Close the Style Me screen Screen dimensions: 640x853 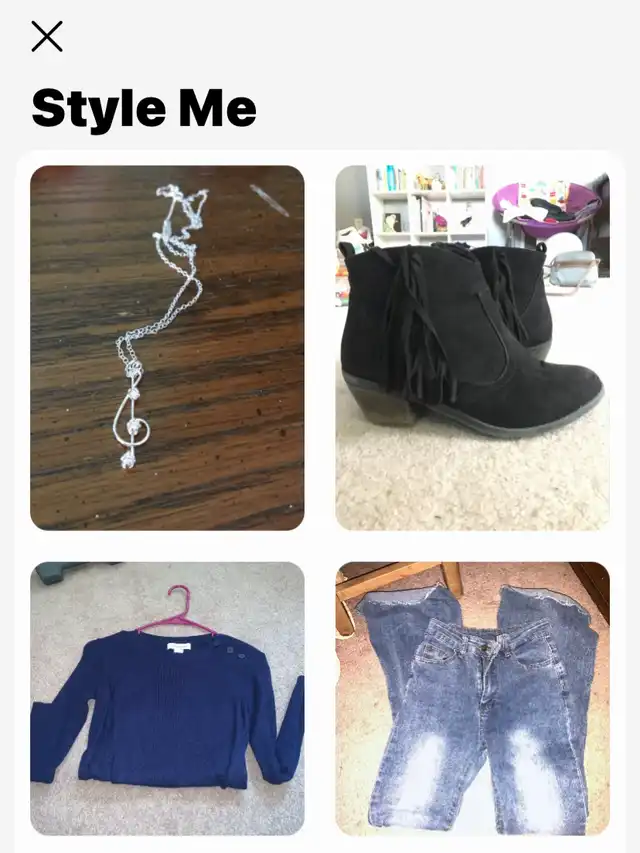[x=47, y=37]
